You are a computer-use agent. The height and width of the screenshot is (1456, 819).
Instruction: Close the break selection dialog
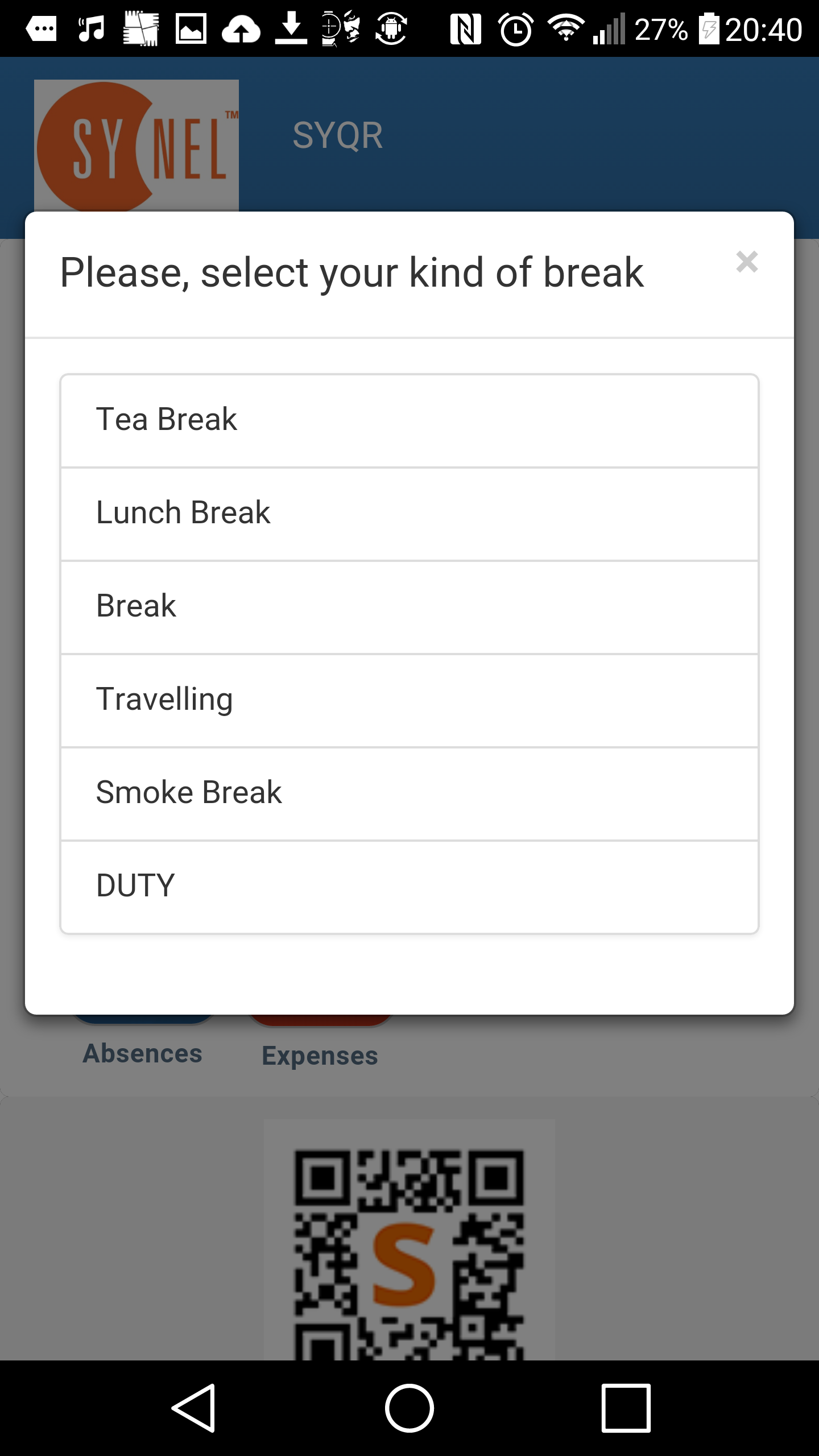point(746,262)
